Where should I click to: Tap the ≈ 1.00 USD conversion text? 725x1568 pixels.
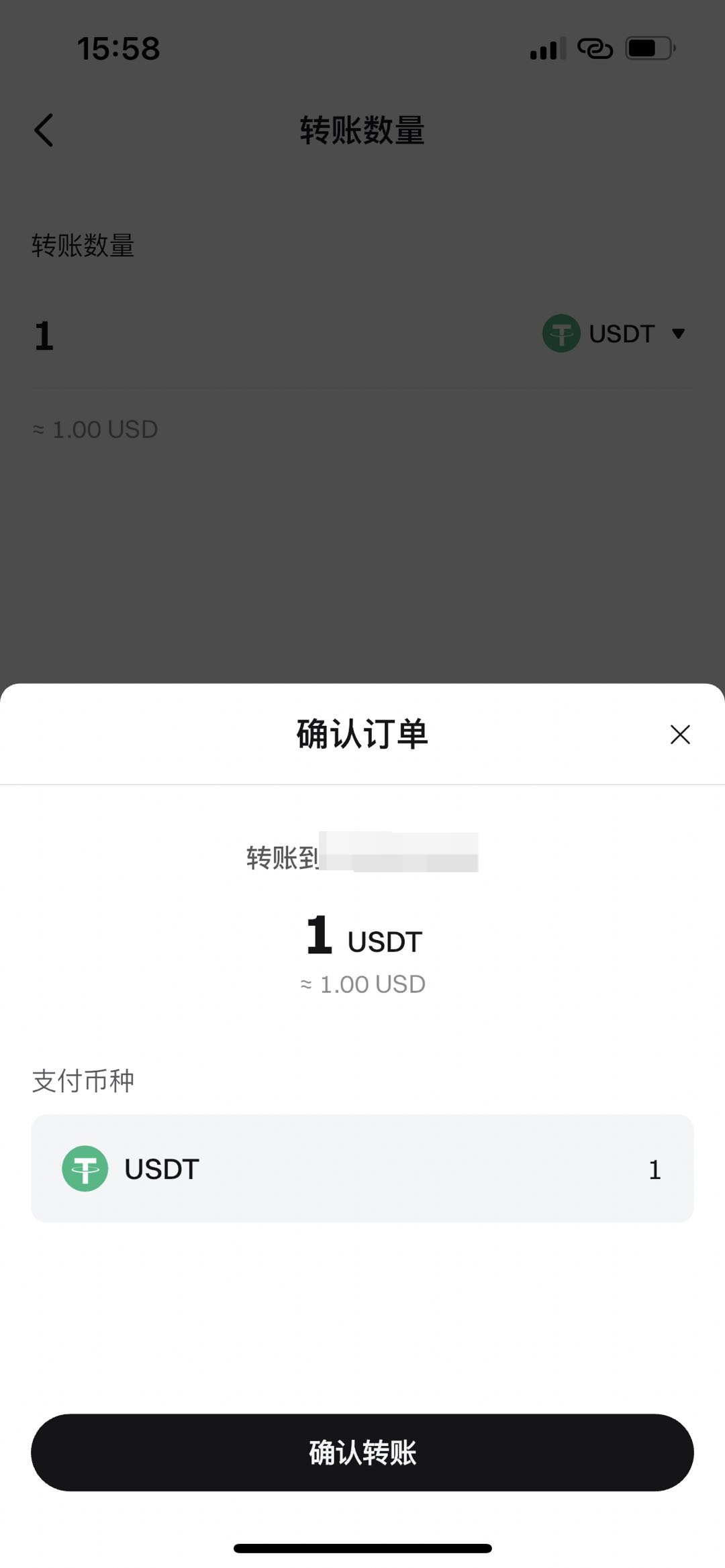click(94, 428)
